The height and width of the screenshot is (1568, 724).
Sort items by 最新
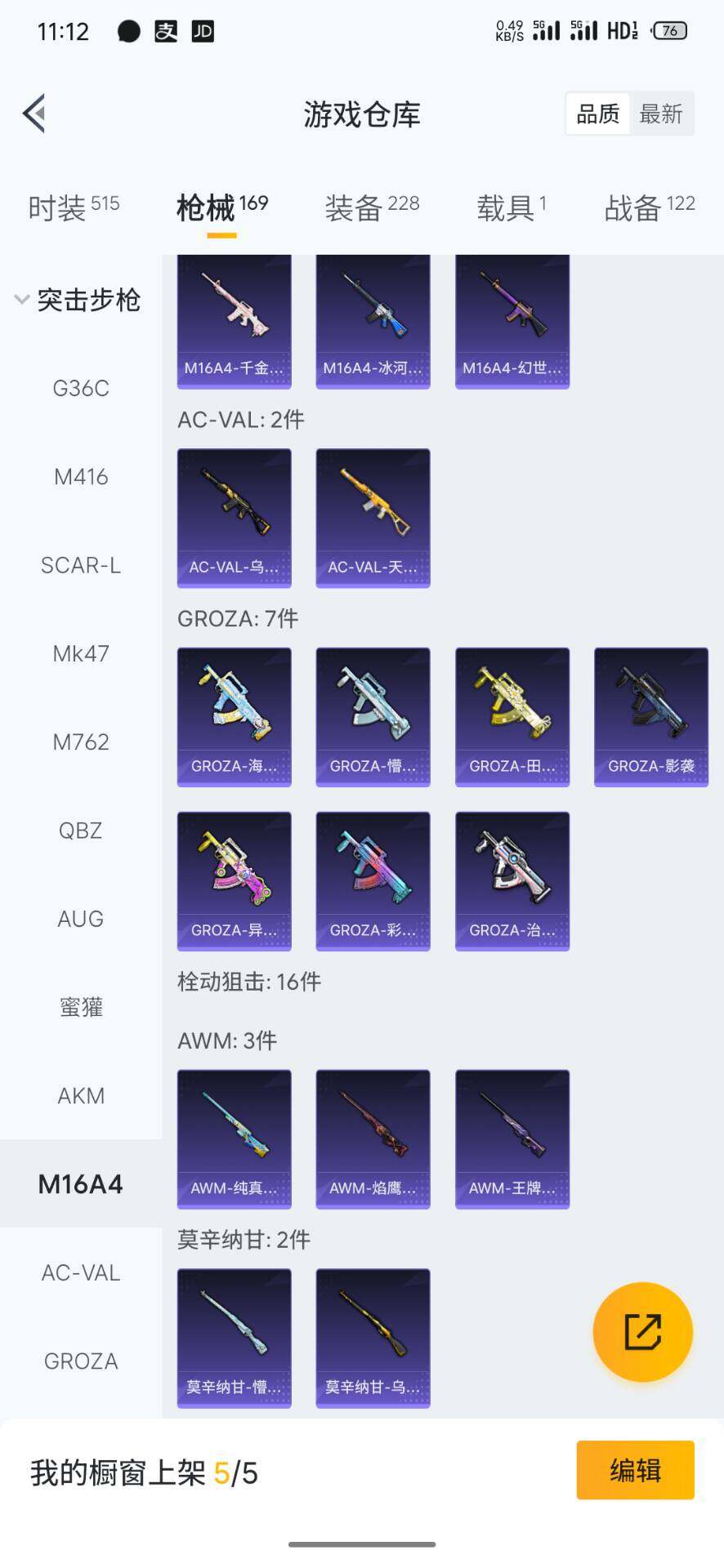point(660,114)
